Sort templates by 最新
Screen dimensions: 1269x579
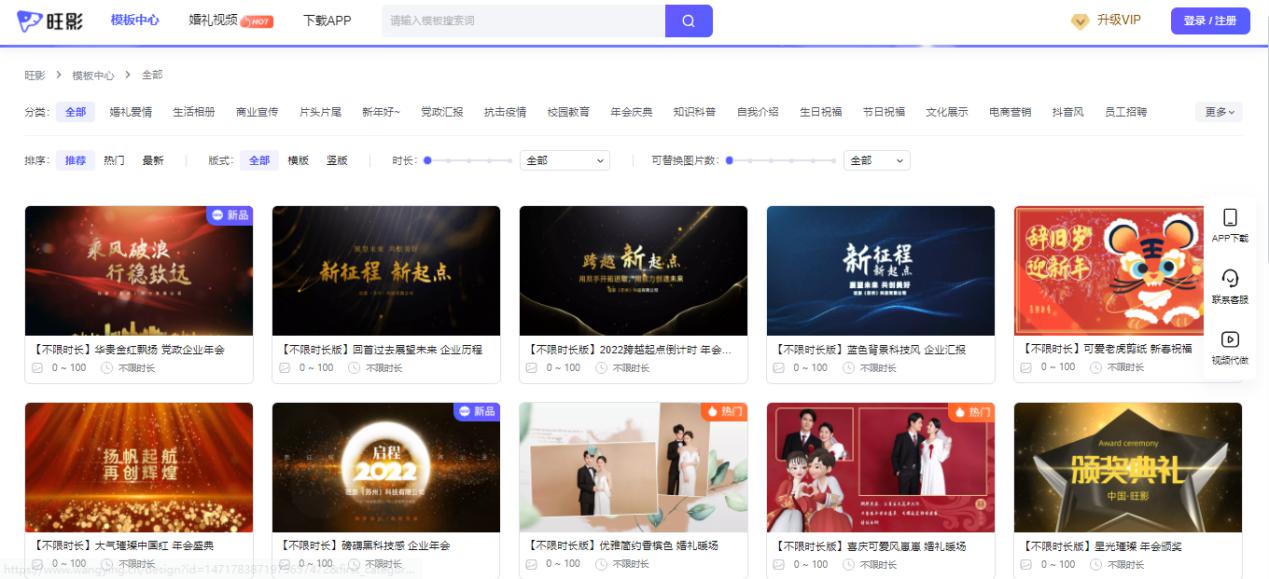click(x=152, y=160)
